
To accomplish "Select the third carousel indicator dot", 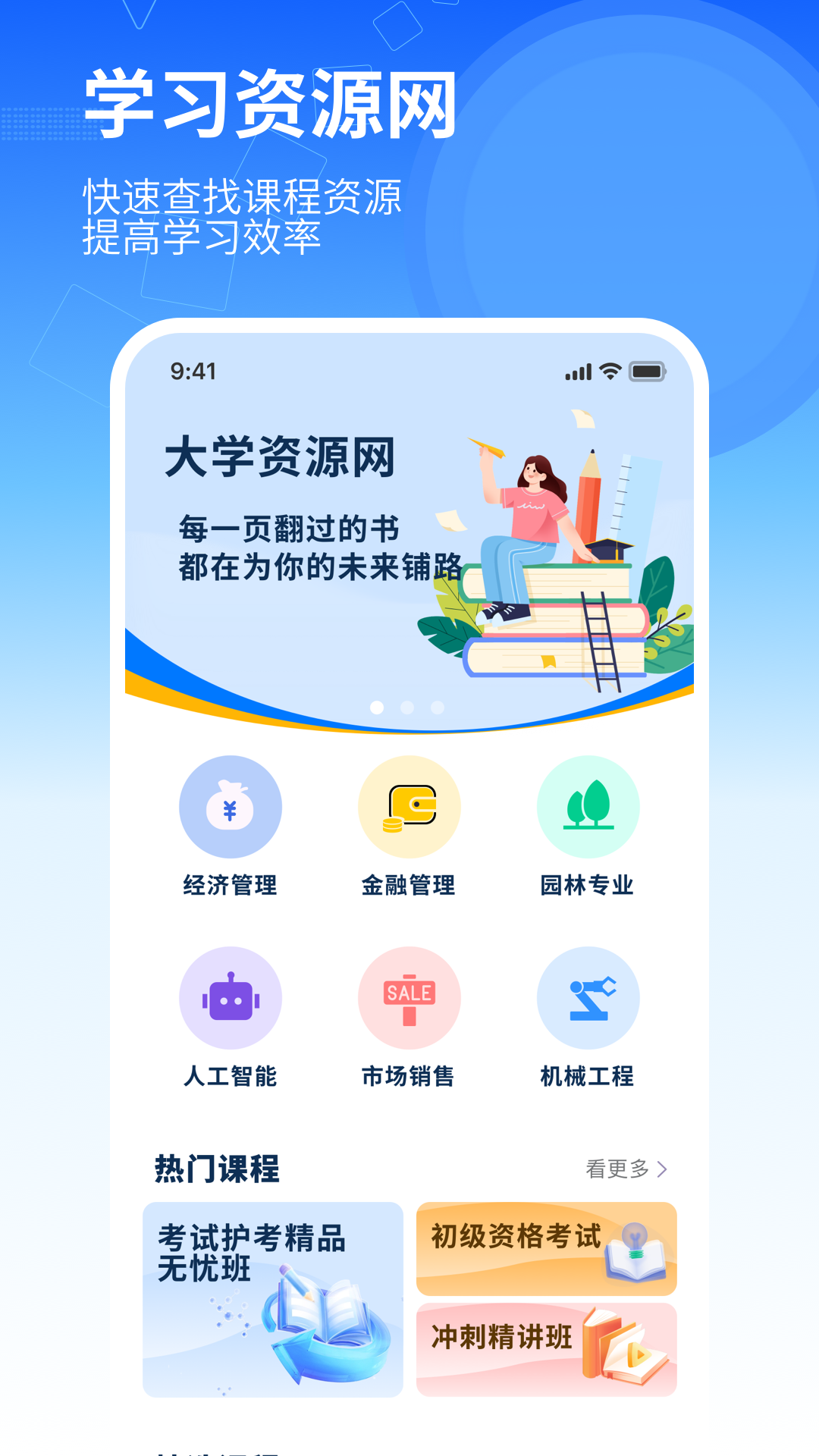I will (x=438, y=707).
